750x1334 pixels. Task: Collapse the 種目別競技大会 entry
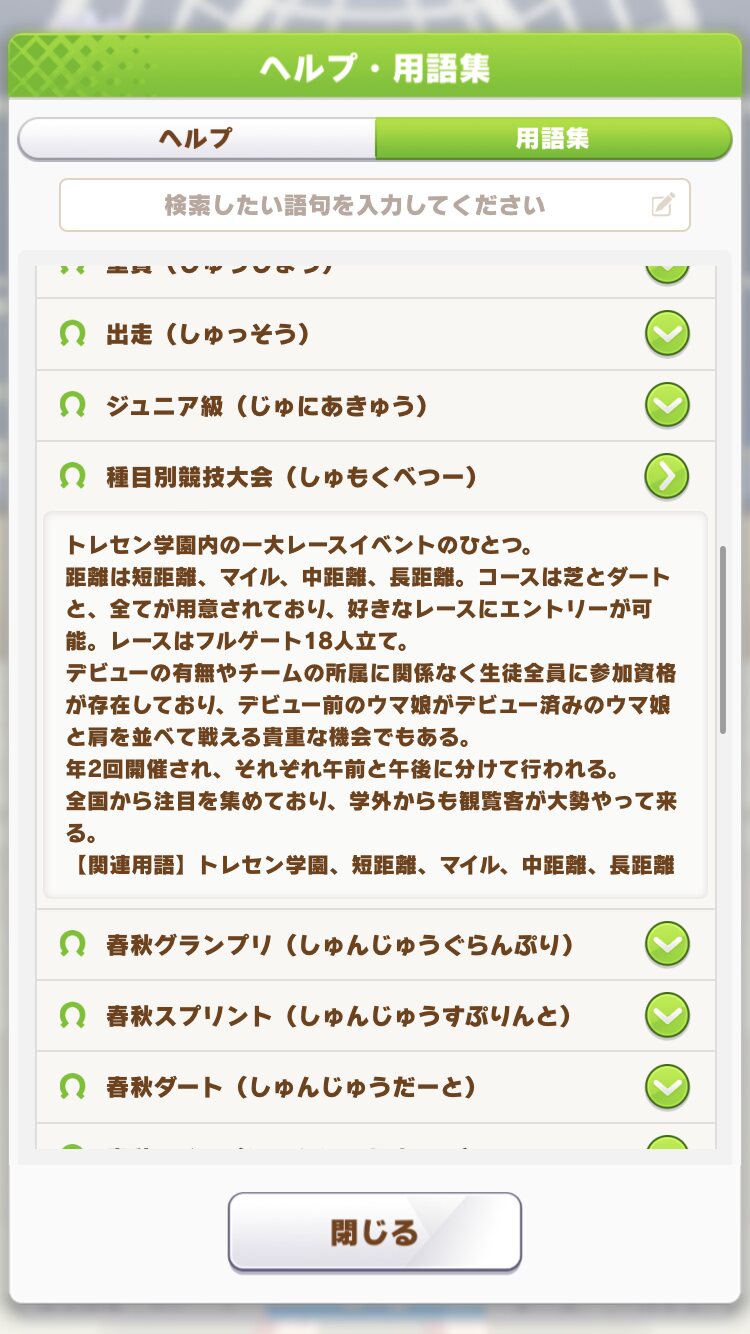point(376,477)
